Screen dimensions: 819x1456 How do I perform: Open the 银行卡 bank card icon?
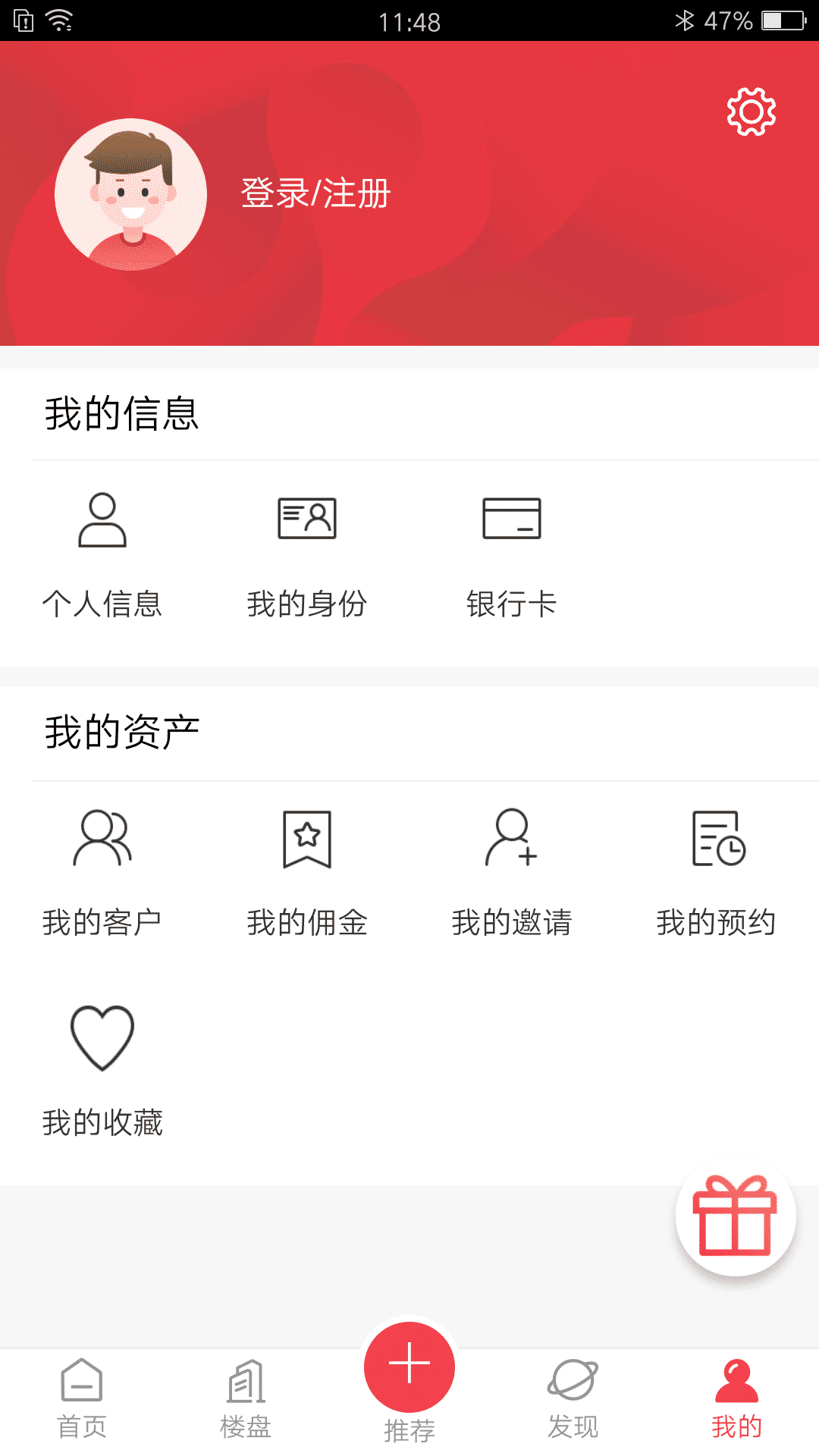coord(512,519)
